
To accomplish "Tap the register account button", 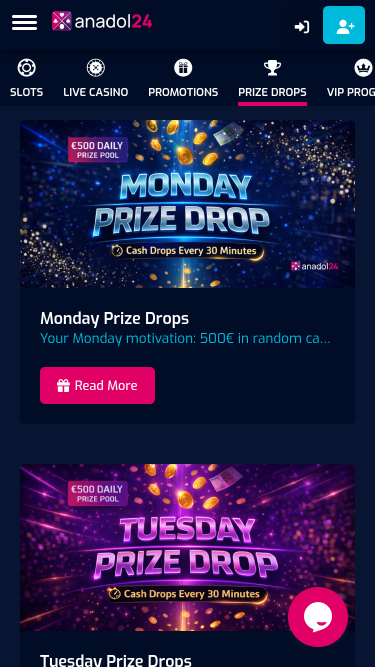I will tap(344, 25).
